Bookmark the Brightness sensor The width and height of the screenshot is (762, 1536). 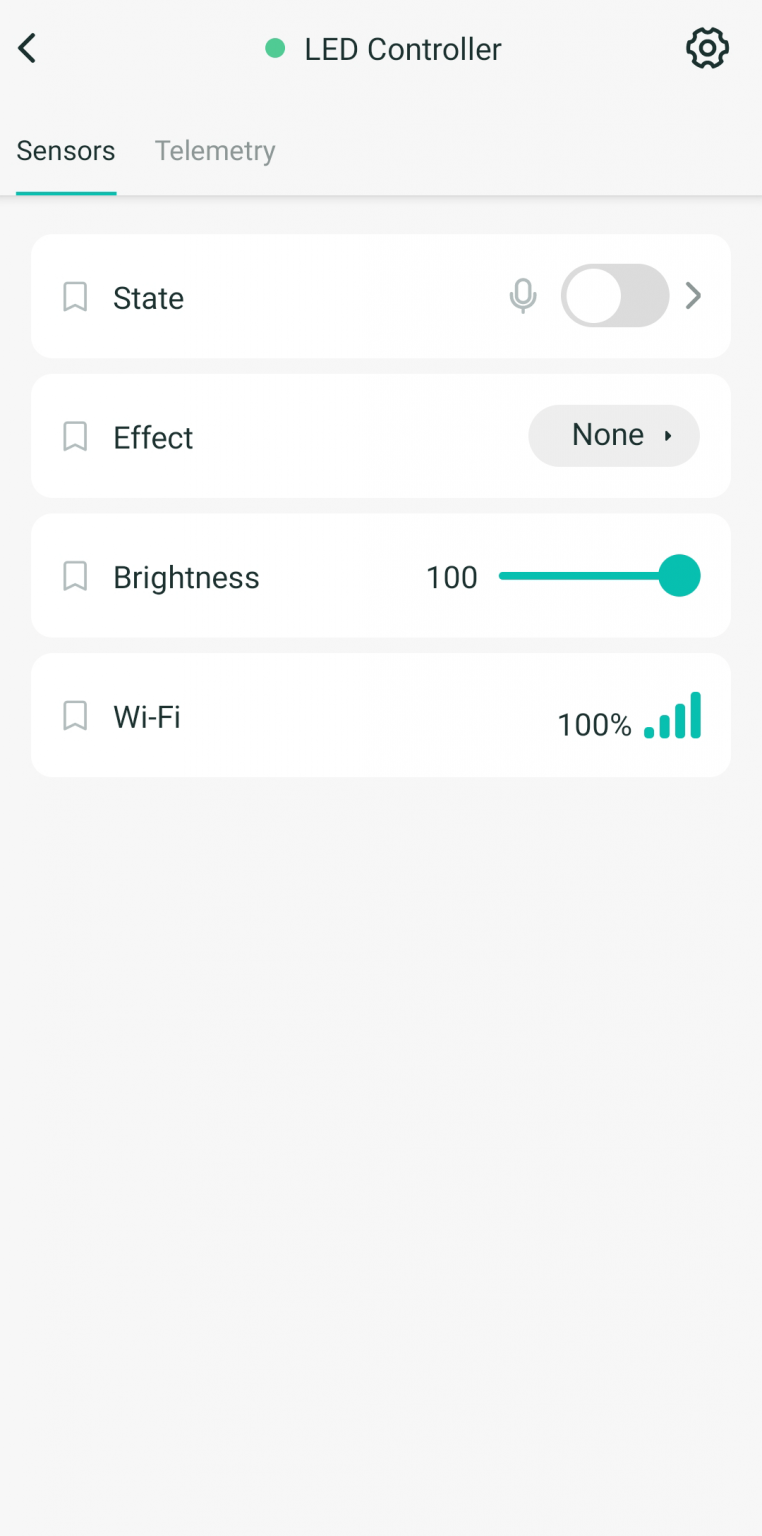pos(74,576)
